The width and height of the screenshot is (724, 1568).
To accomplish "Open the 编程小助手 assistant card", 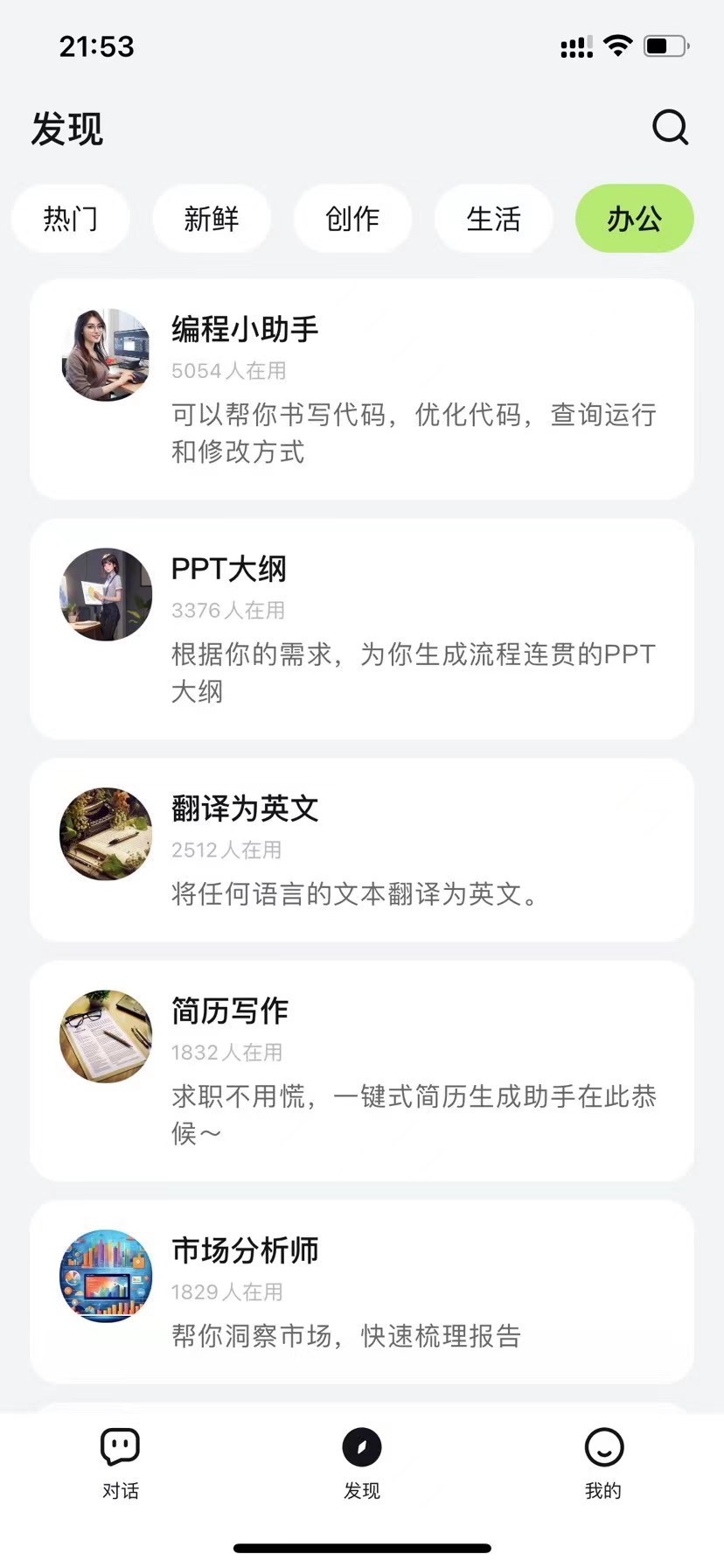I will (362, 389).
